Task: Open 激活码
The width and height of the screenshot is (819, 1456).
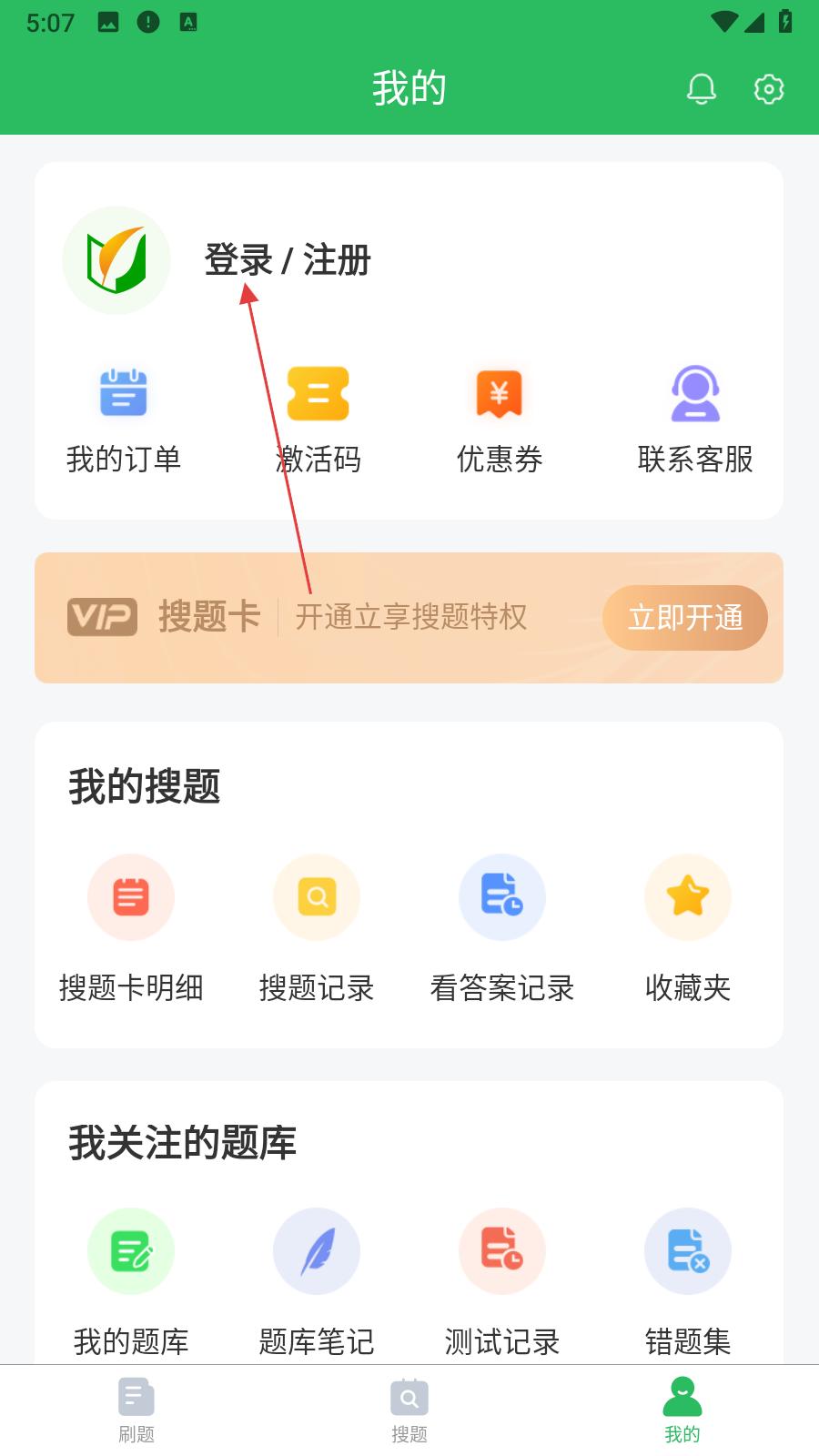Action: click(318, 420)
